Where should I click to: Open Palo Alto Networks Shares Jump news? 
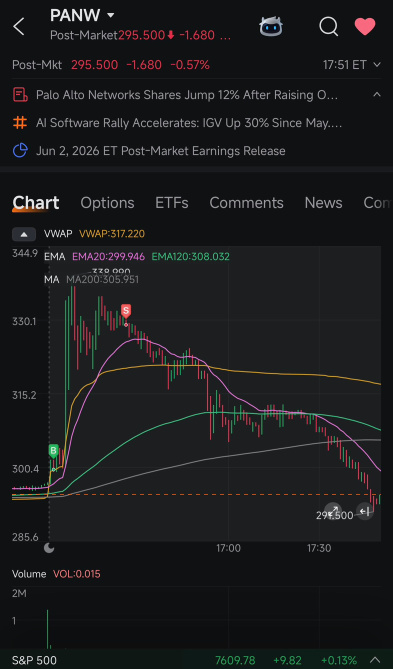coord(187,95)
